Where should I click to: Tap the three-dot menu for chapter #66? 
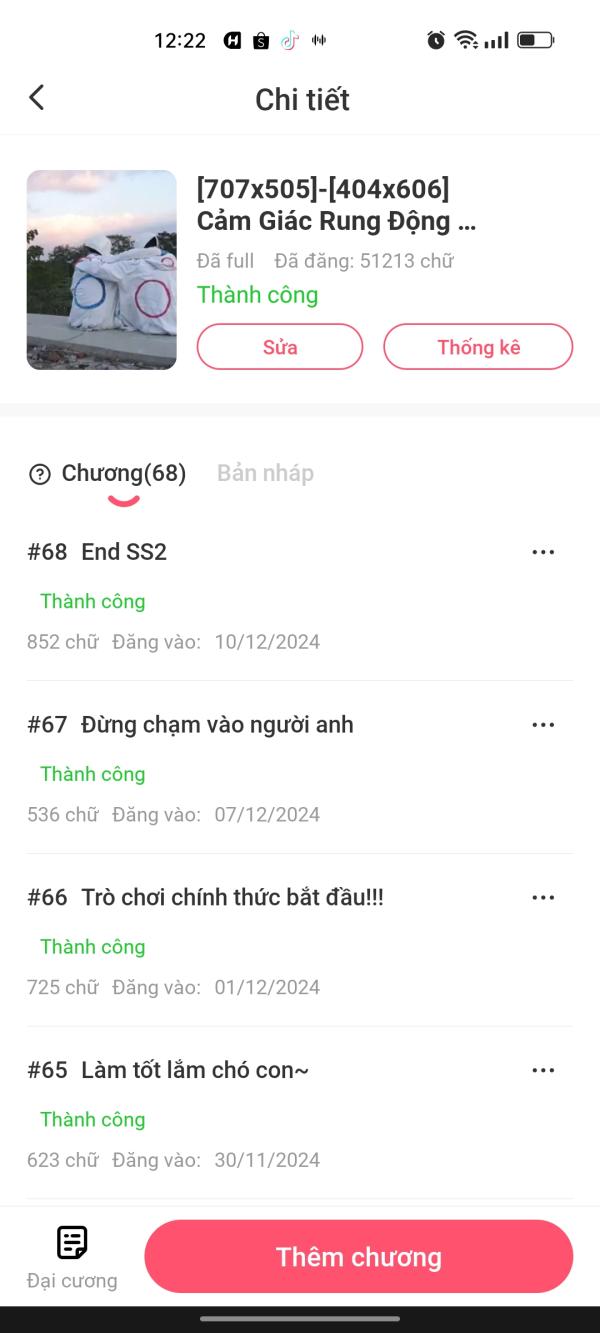click(543, 898)
